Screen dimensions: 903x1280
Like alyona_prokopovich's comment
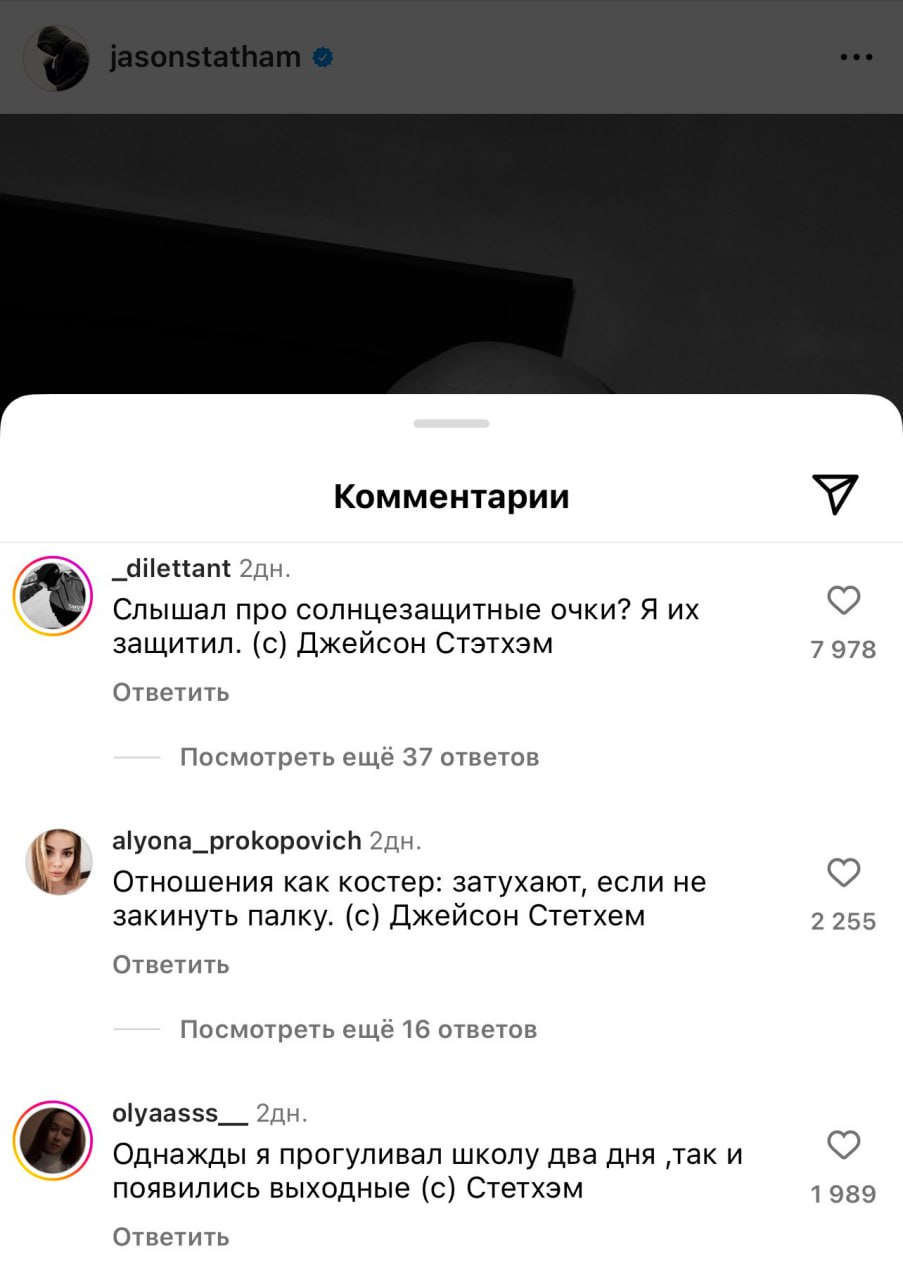844,873
